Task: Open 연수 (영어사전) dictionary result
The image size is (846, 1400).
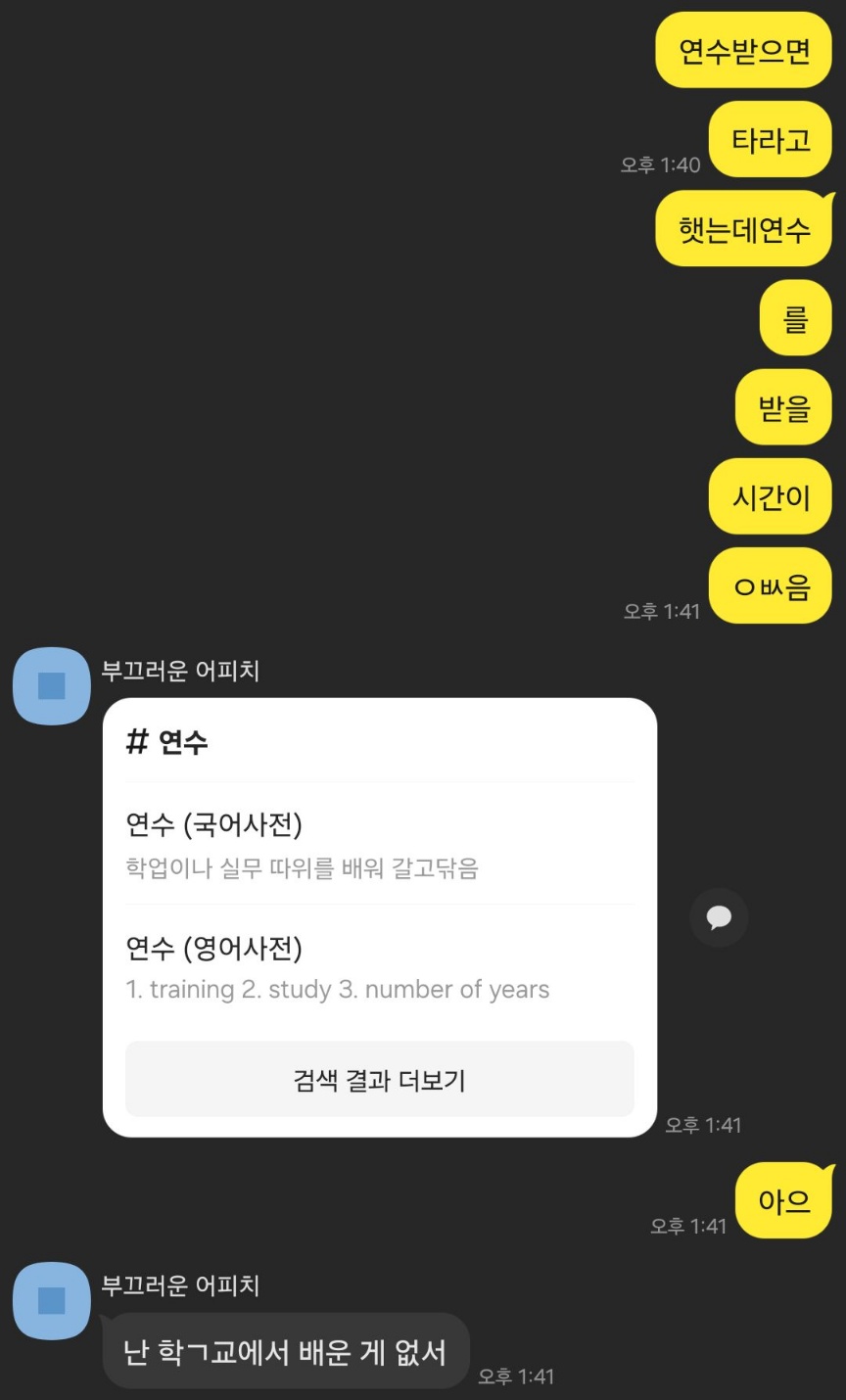Action: pyautogui.click(x=379, y=967)
